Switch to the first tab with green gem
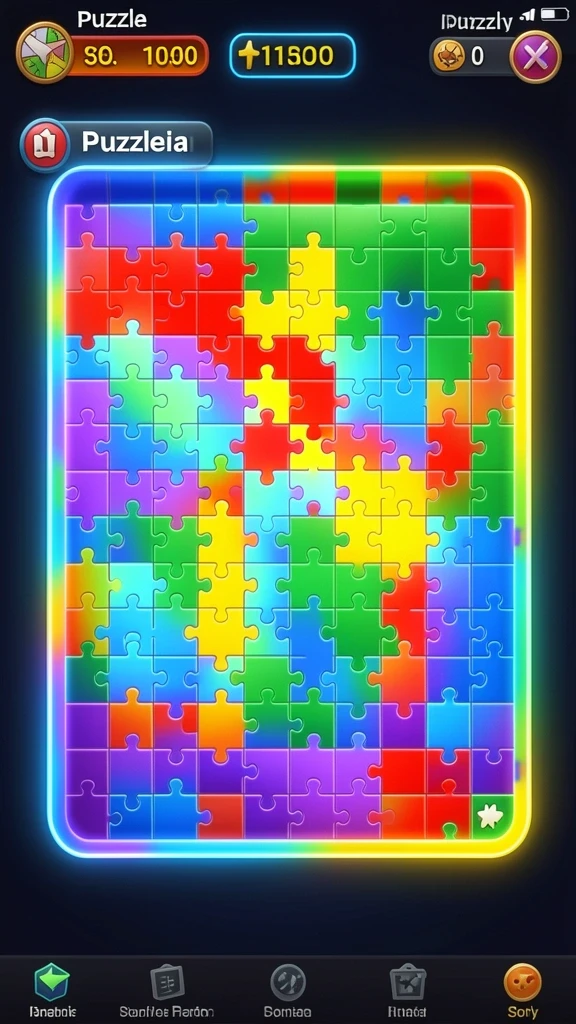 [52, 991]
